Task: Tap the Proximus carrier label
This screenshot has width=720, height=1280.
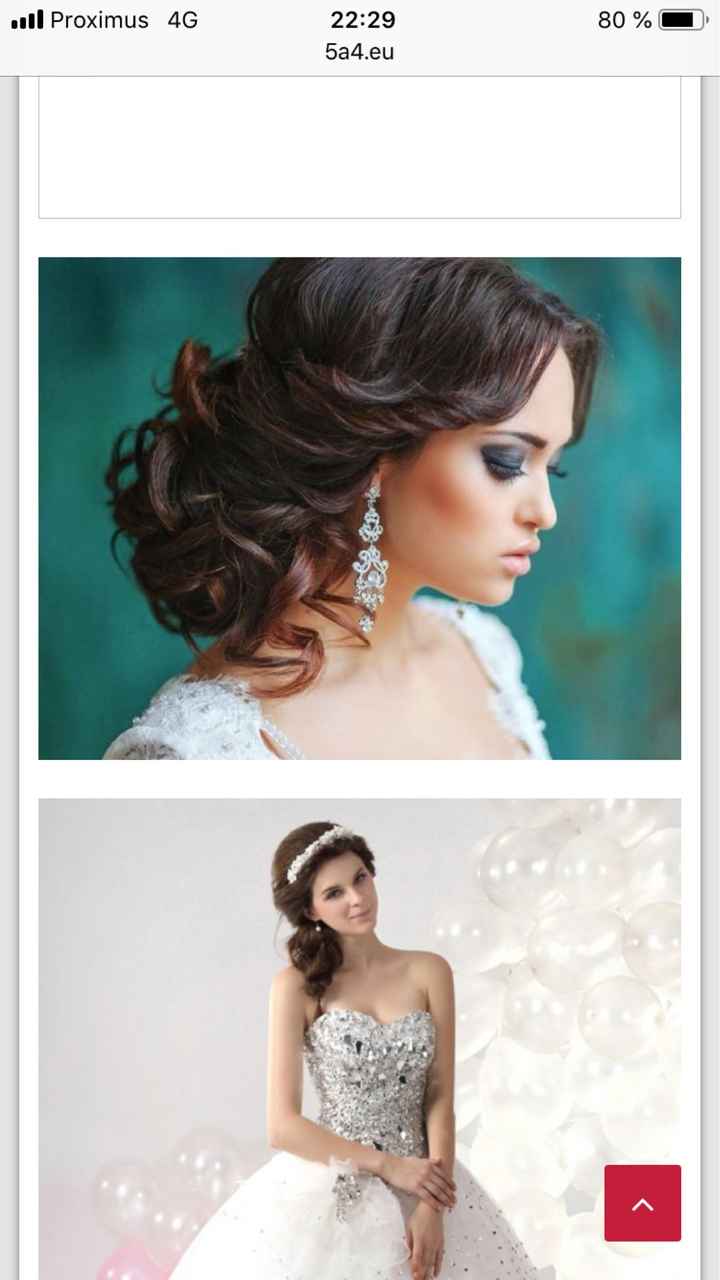Action: point(100,18)
